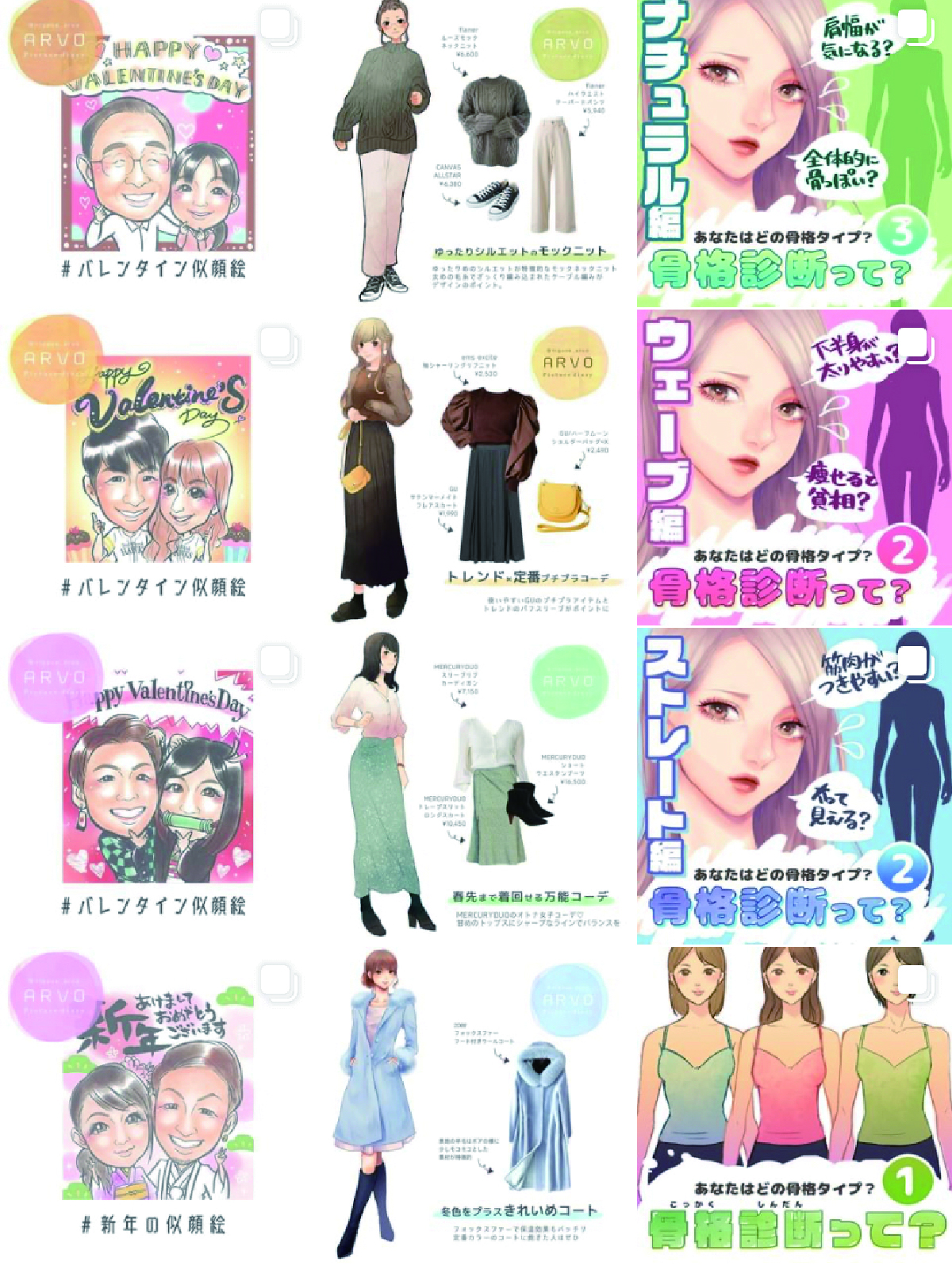This screenshot has height=1266, width=952.
Task: View the 骨格診断 post showing three women
Action: pos(793,1103)
